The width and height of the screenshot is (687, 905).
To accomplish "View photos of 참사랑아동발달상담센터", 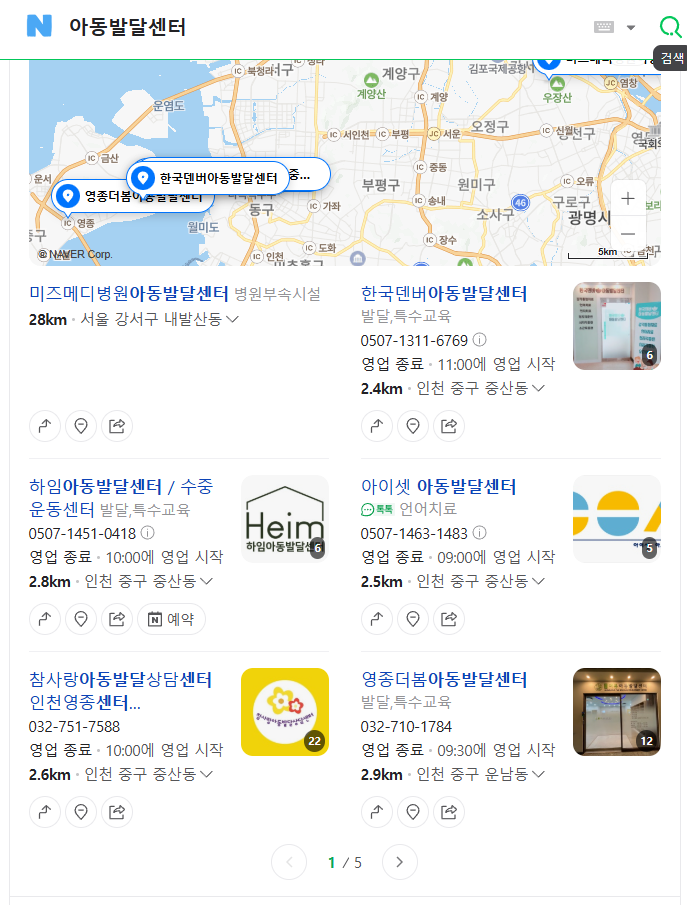I will point(284,712).
